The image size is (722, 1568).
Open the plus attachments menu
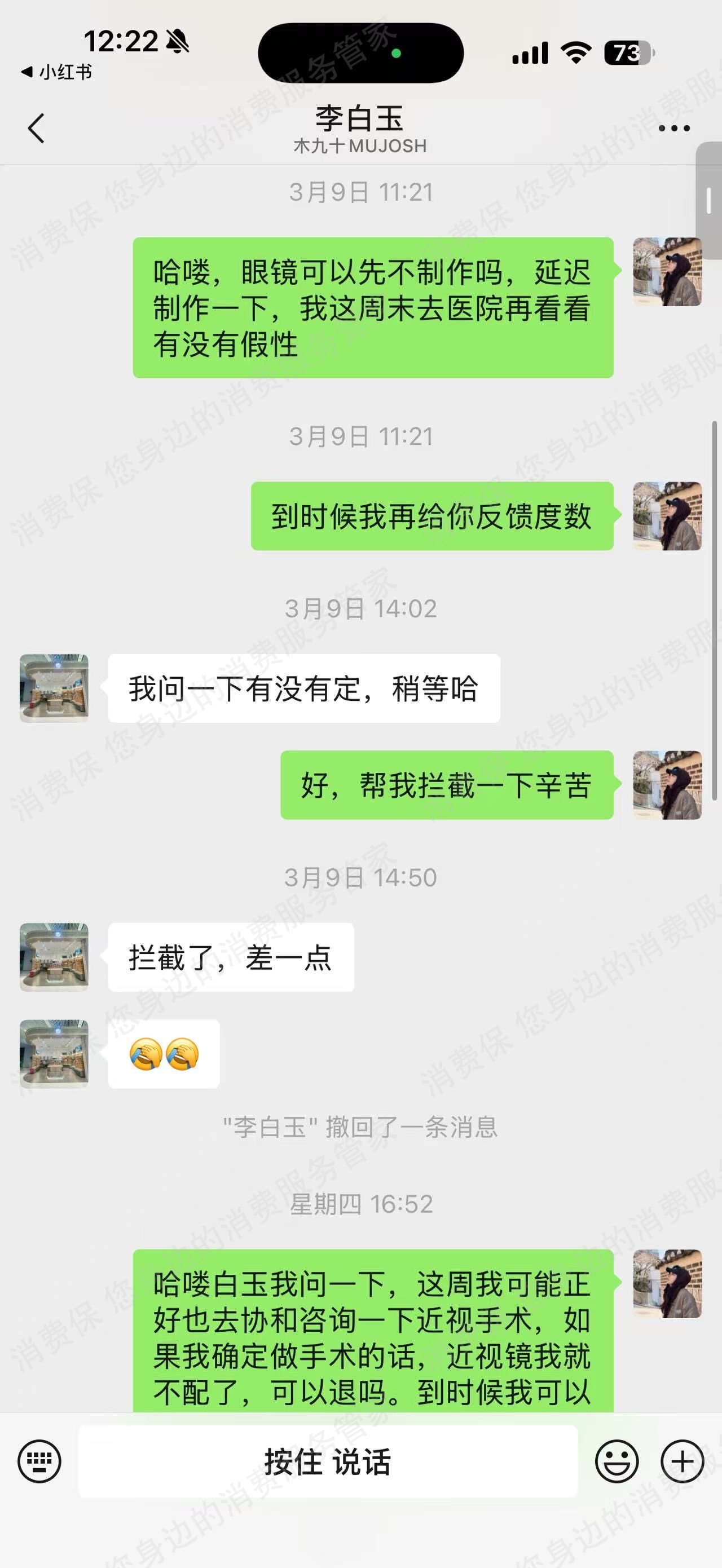tap(683, 1461)
